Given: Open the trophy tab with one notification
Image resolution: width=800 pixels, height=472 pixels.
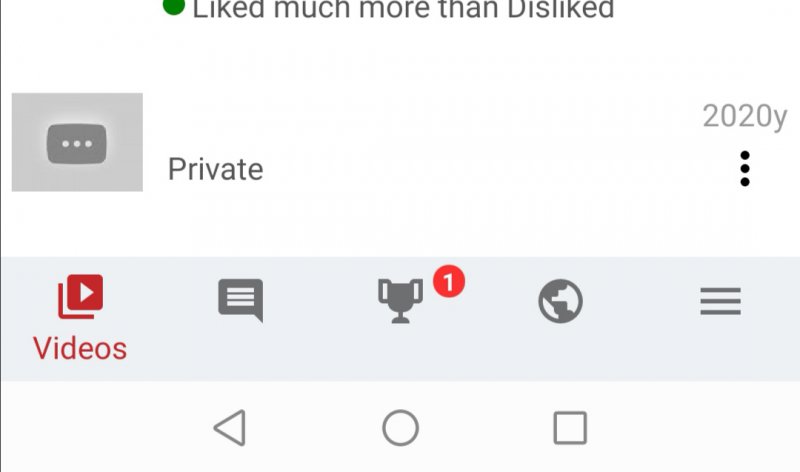Looking at the screenshot, I should (400, 300).
